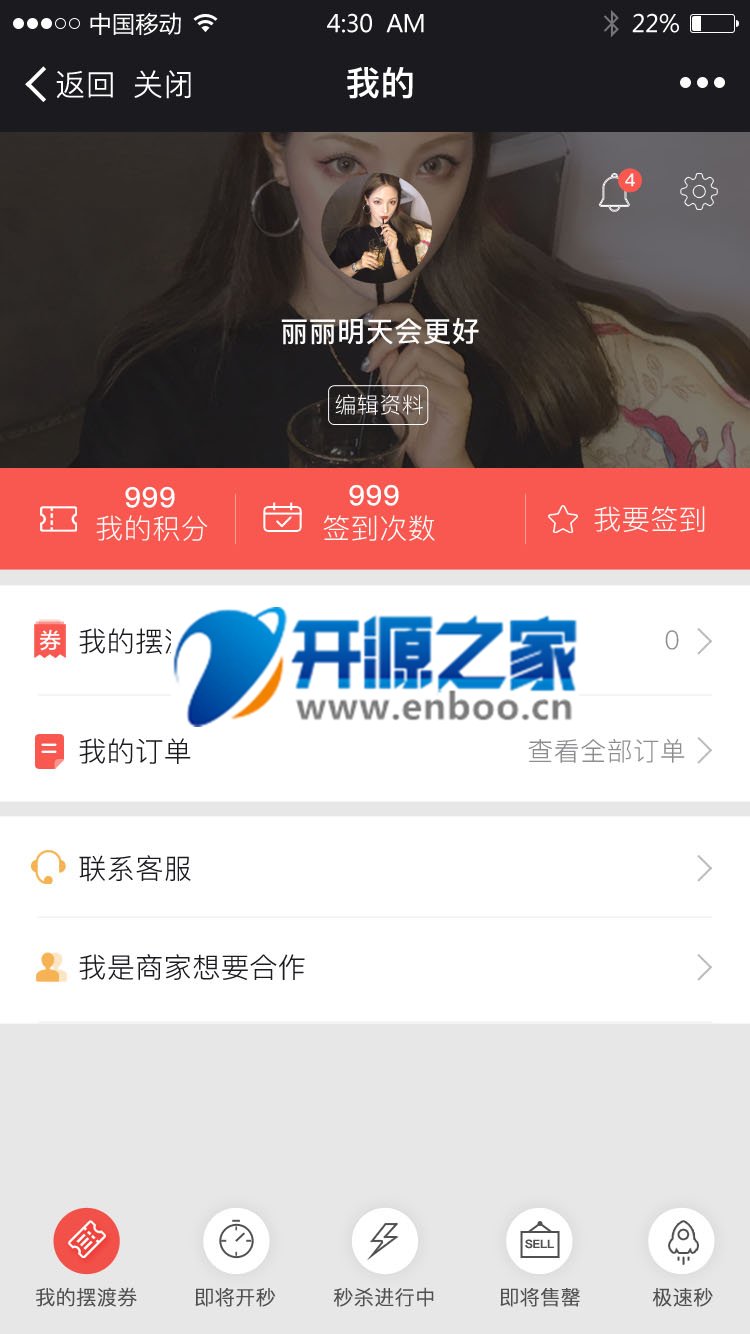Open 签到次数 check-in count

pyautogui.click(x=350, y=518)
